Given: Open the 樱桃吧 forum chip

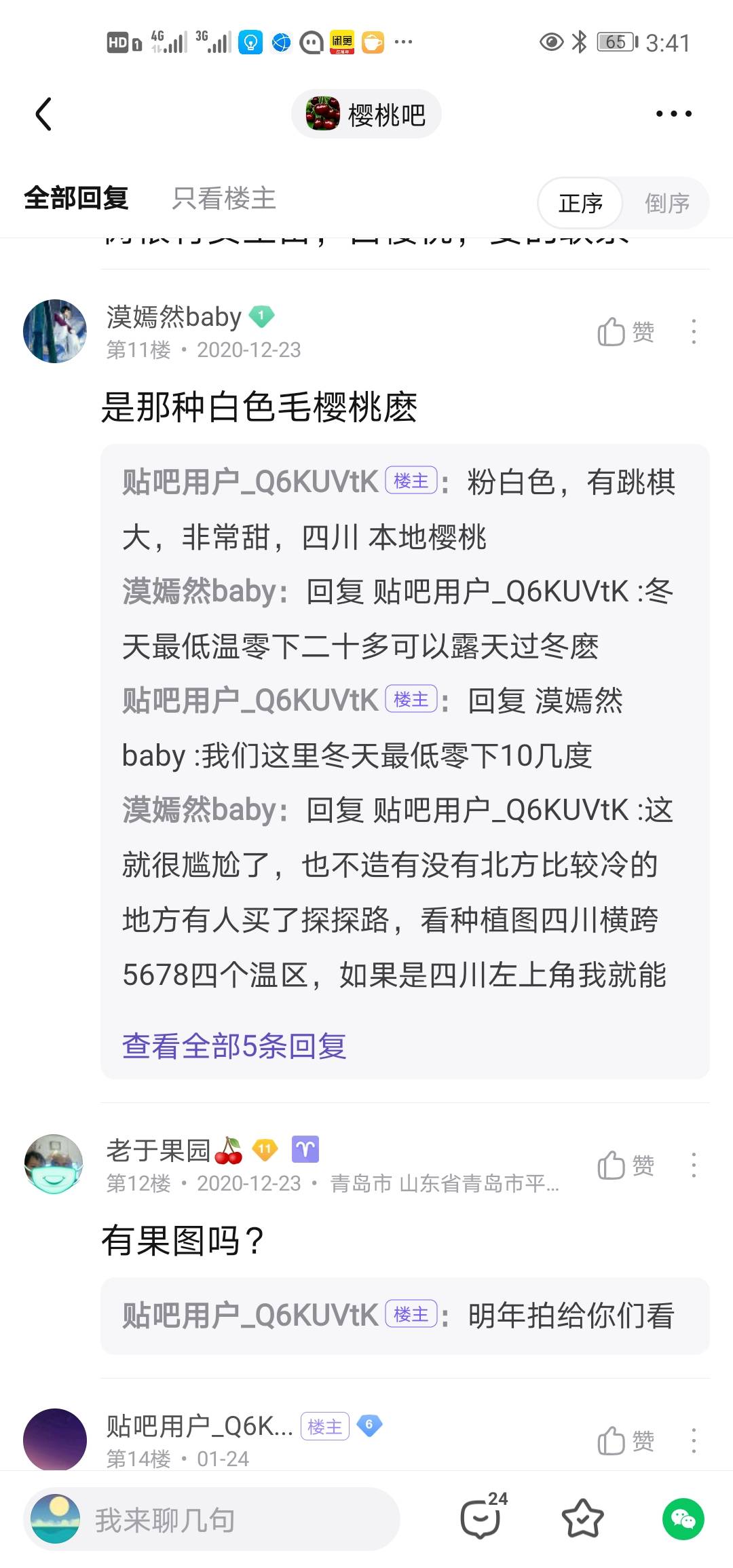Looking at the screenshot, I should click(x=366, y=114).
